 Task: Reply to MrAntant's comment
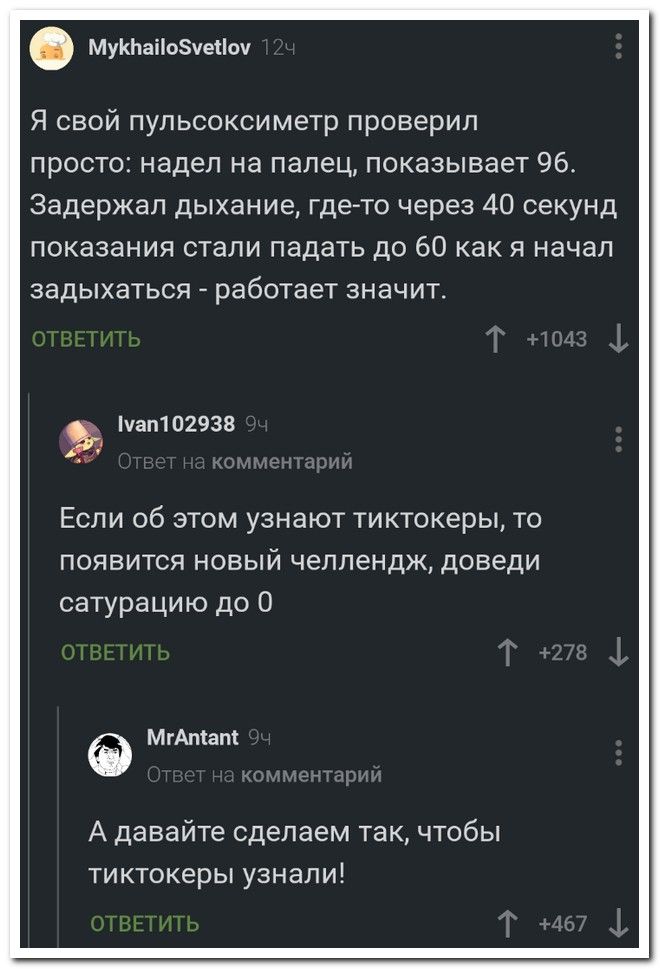click(x=144, y=924)
